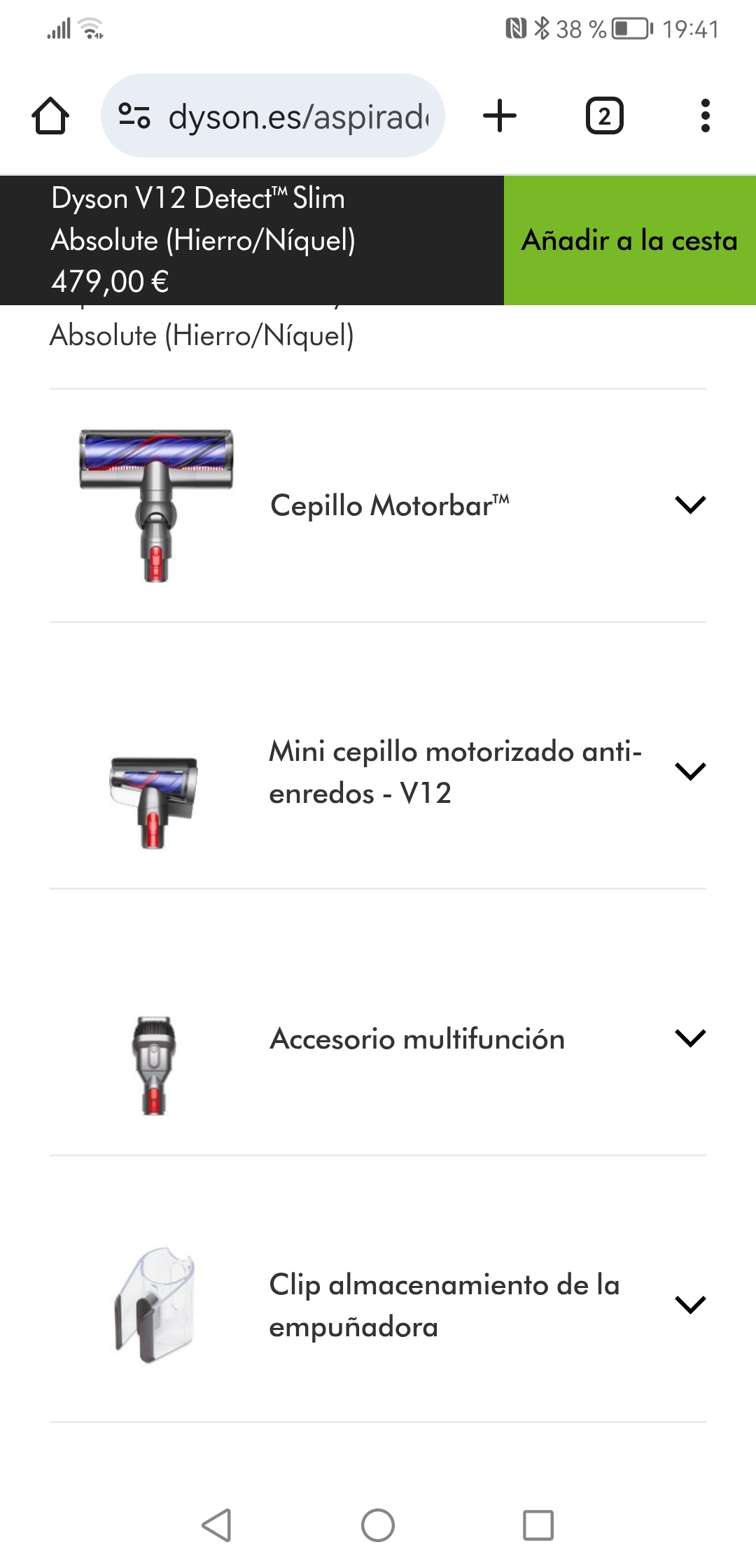This screenshot has height=1568, width=756.
Task: Tap the system back button
Action: [216, 1525]
